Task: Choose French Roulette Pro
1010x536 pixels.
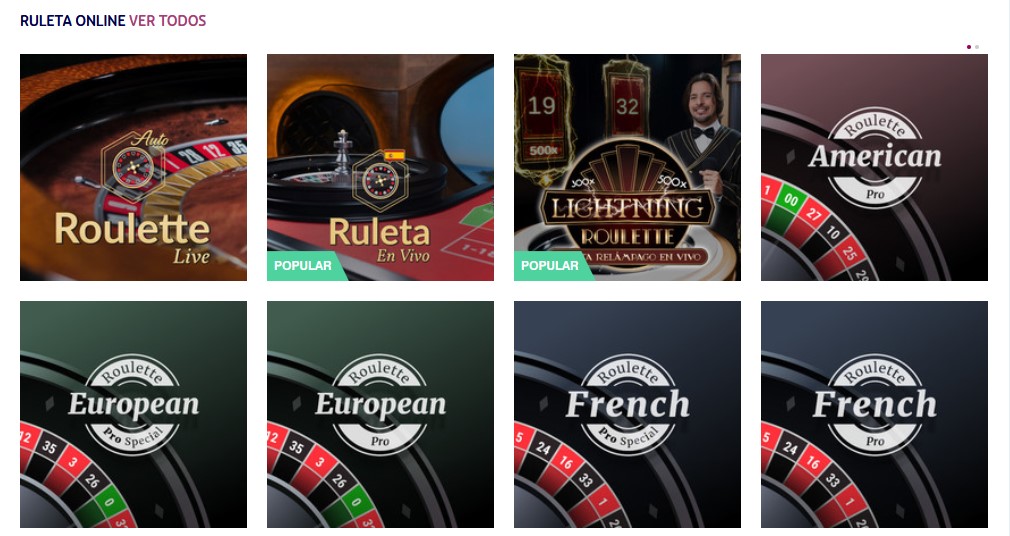Action: click(874, 414)
